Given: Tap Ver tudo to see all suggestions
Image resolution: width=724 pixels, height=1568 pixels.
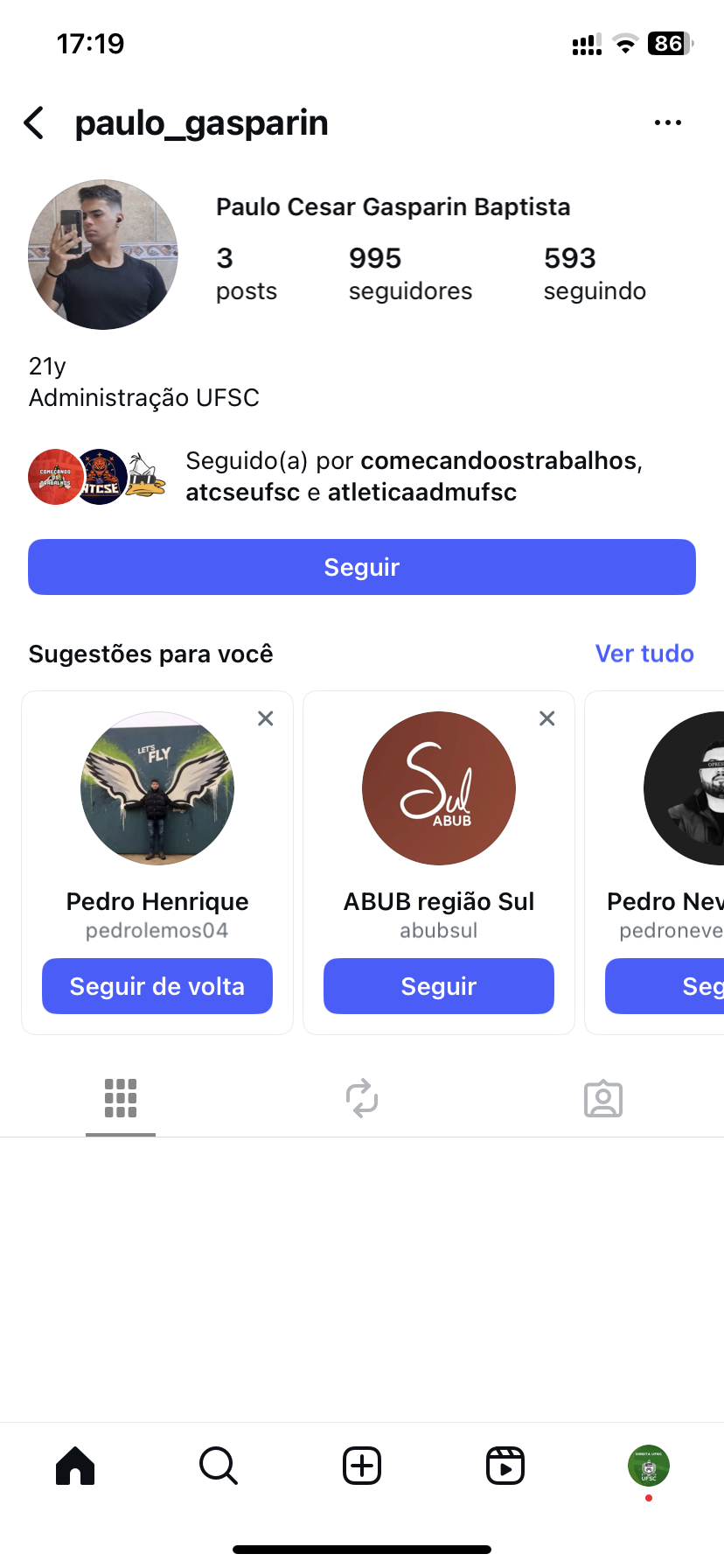Looking at the screenshot, I should (644, 654).
